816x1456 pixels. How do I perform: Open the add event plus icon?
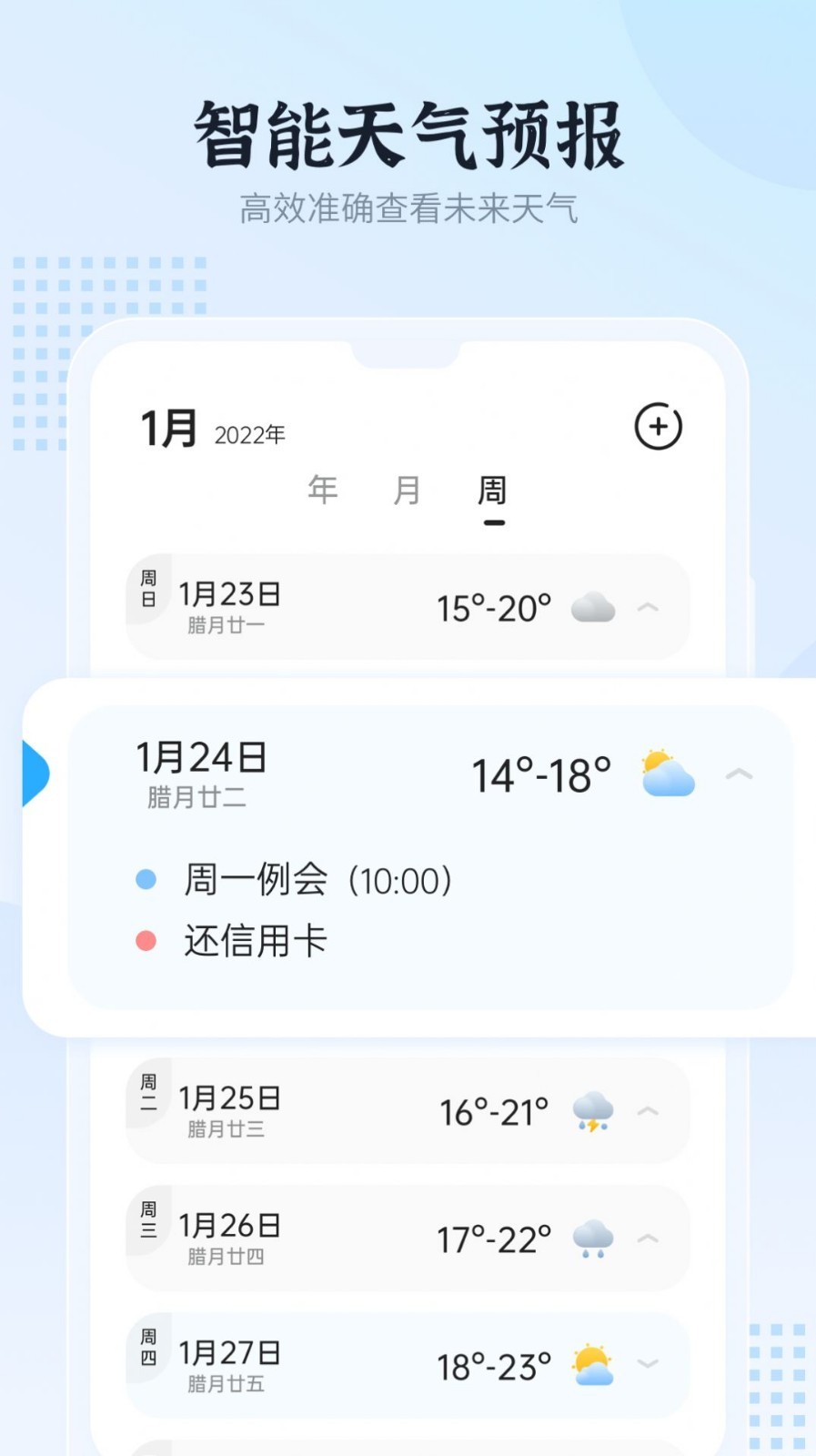click(x=658, y=426)
